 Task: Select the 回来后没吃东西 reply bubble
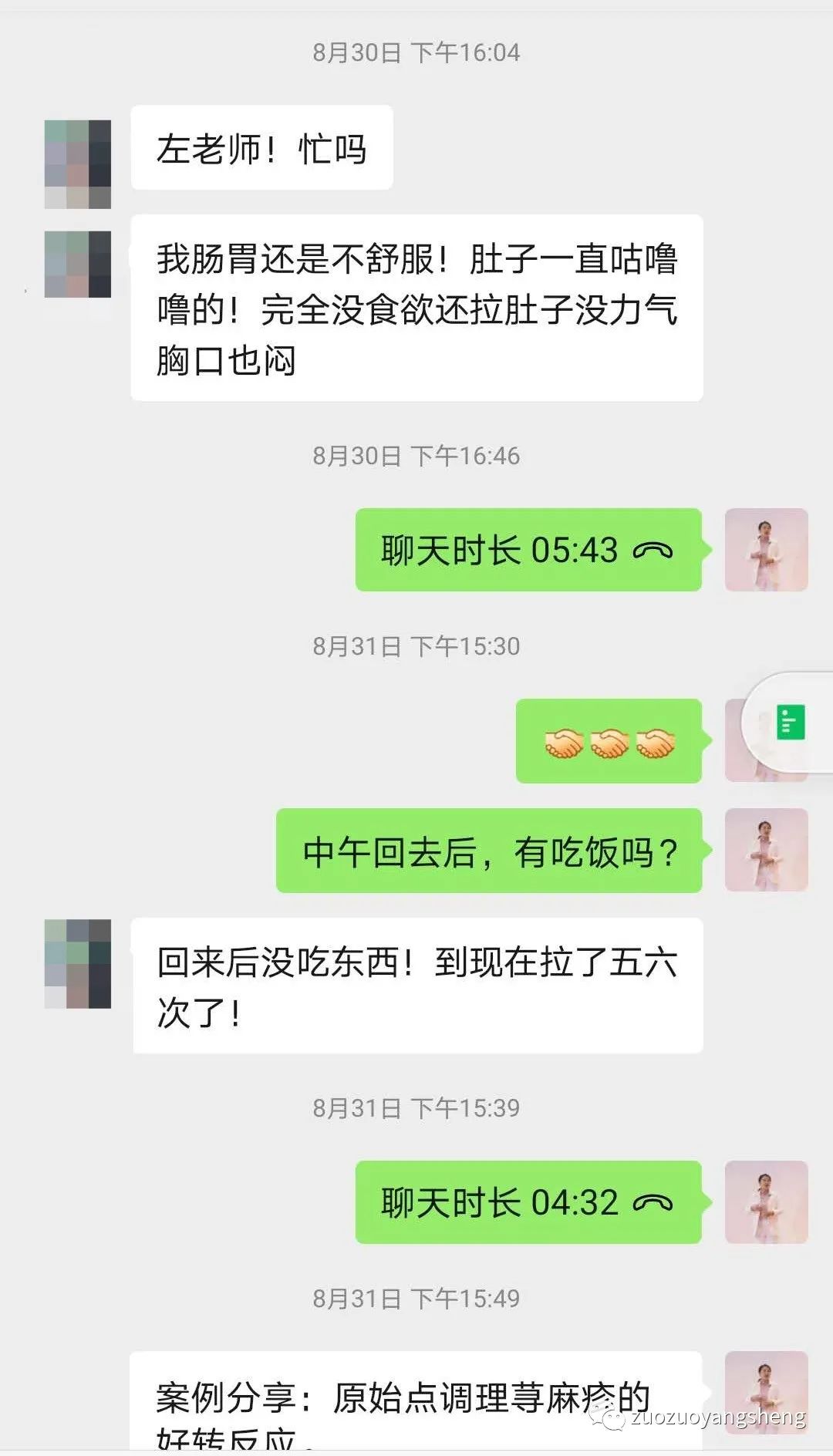pyautogui.click(x=420, y=985)
